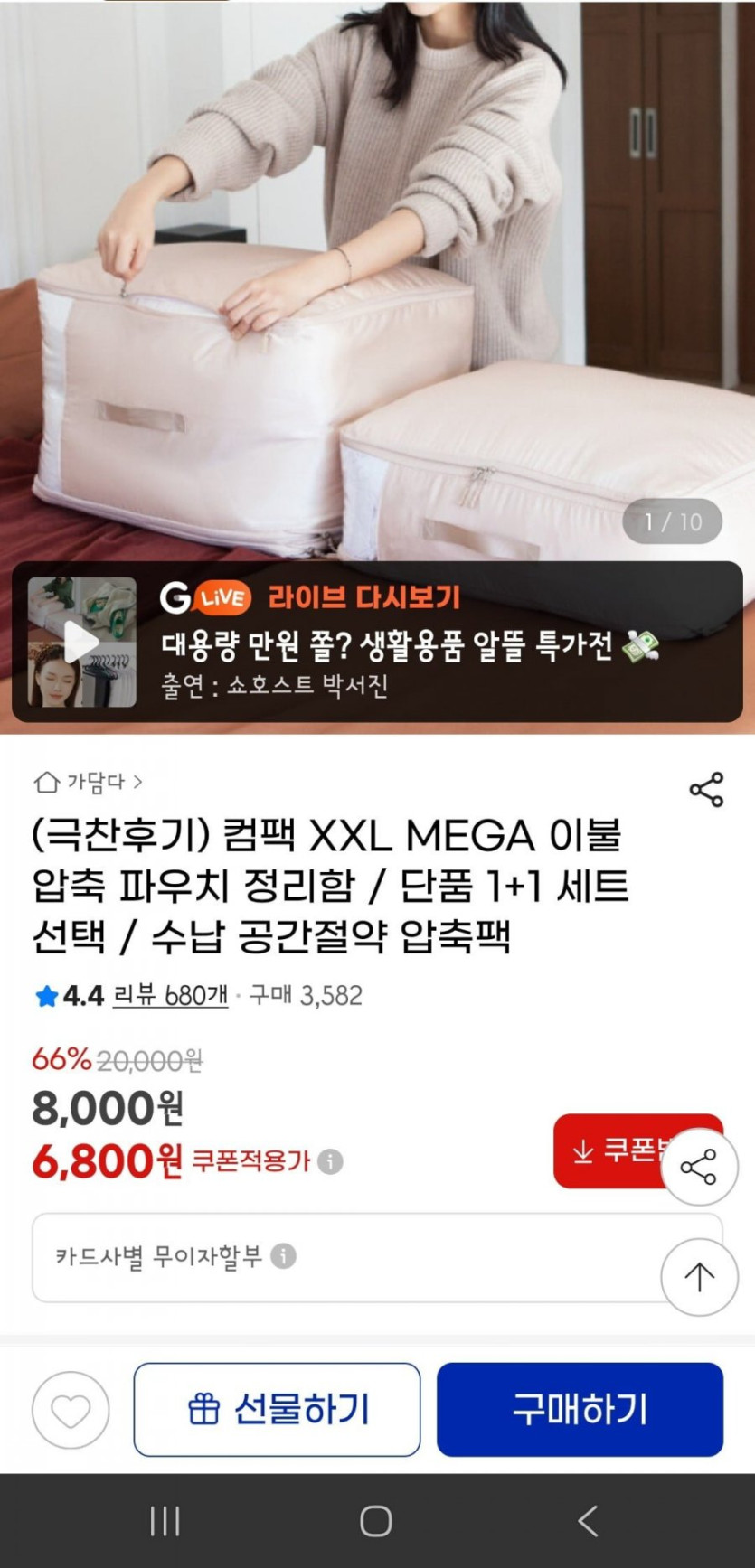
Task: Download coupon with 쿠폰받기 button
Action: (x=615, y=1150)
